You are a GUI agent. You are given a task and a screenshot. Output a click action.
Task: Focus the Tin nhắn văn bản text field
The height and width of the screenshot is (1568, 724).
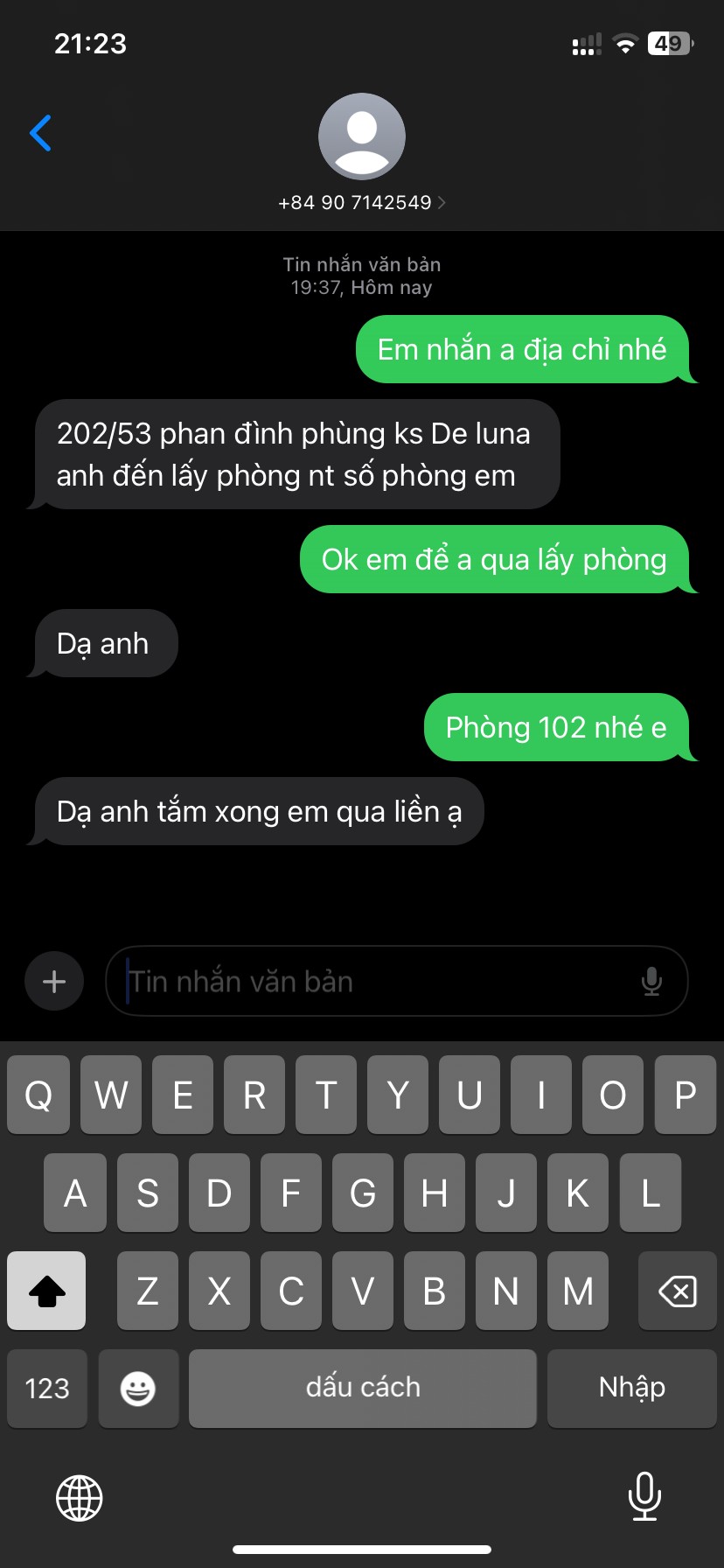pyautogui.click(x=376, y=981)
